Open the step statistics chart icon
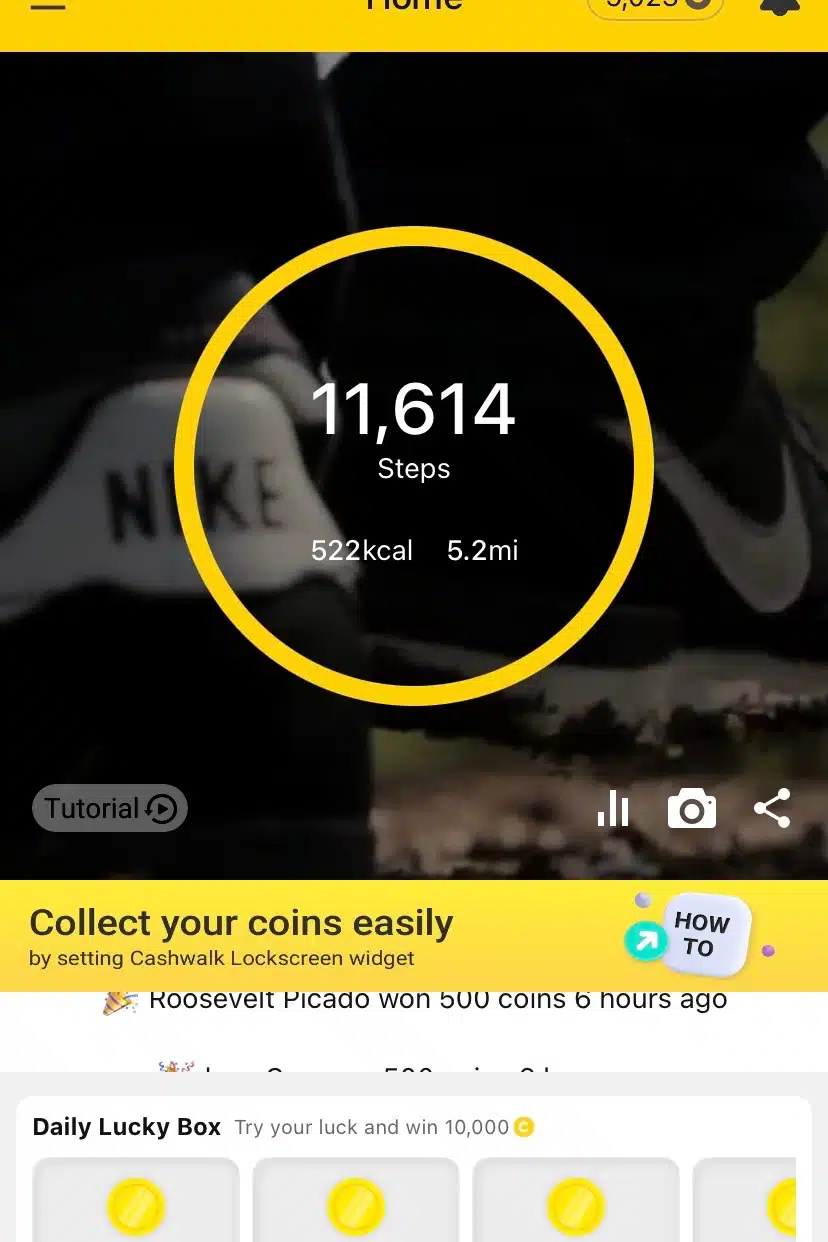Image resolution: width=828 pixels, height=1242 pixels. coord(613,808)
